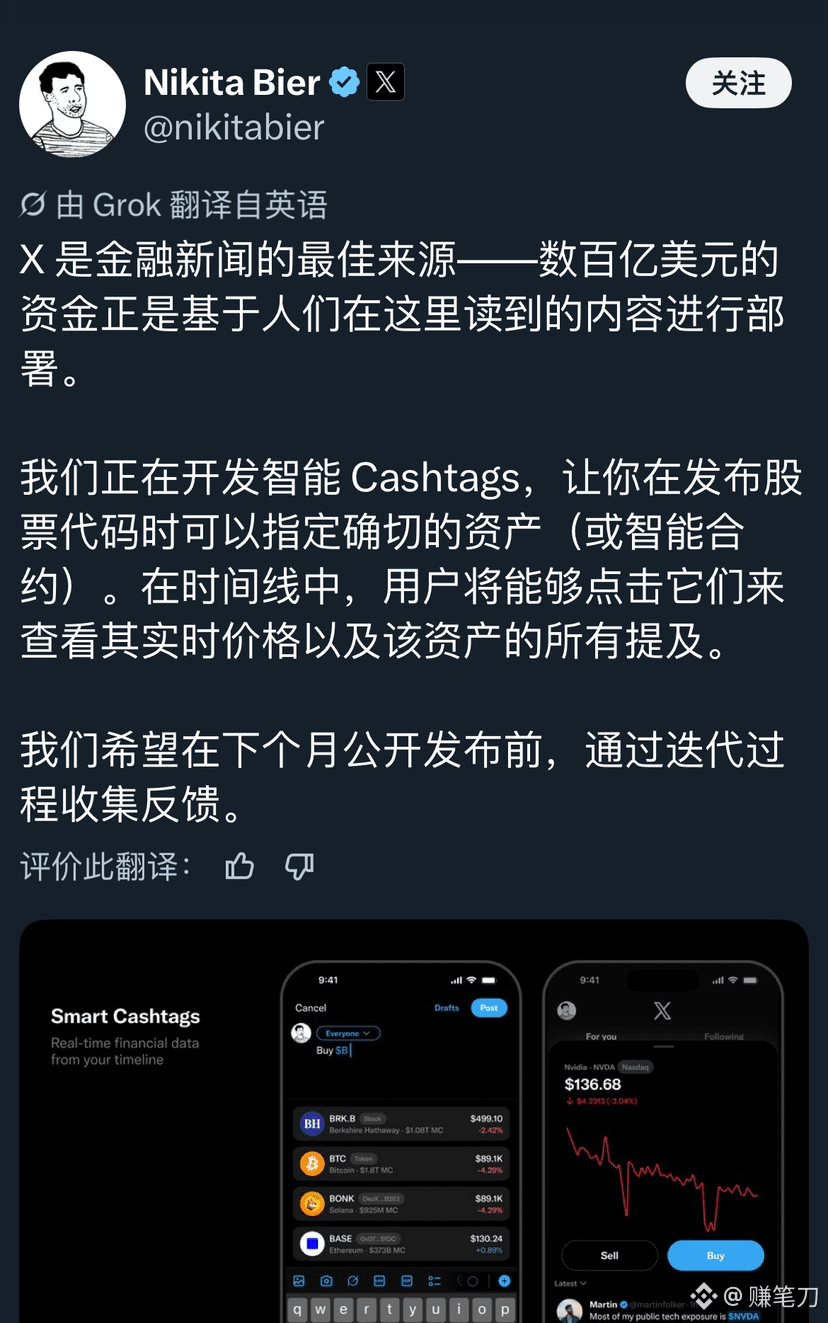Viewport: 828px width, 1323px height.
Task: Click the blue plus icon in the composer toolbar
Action: click(x=503, y=1280)
